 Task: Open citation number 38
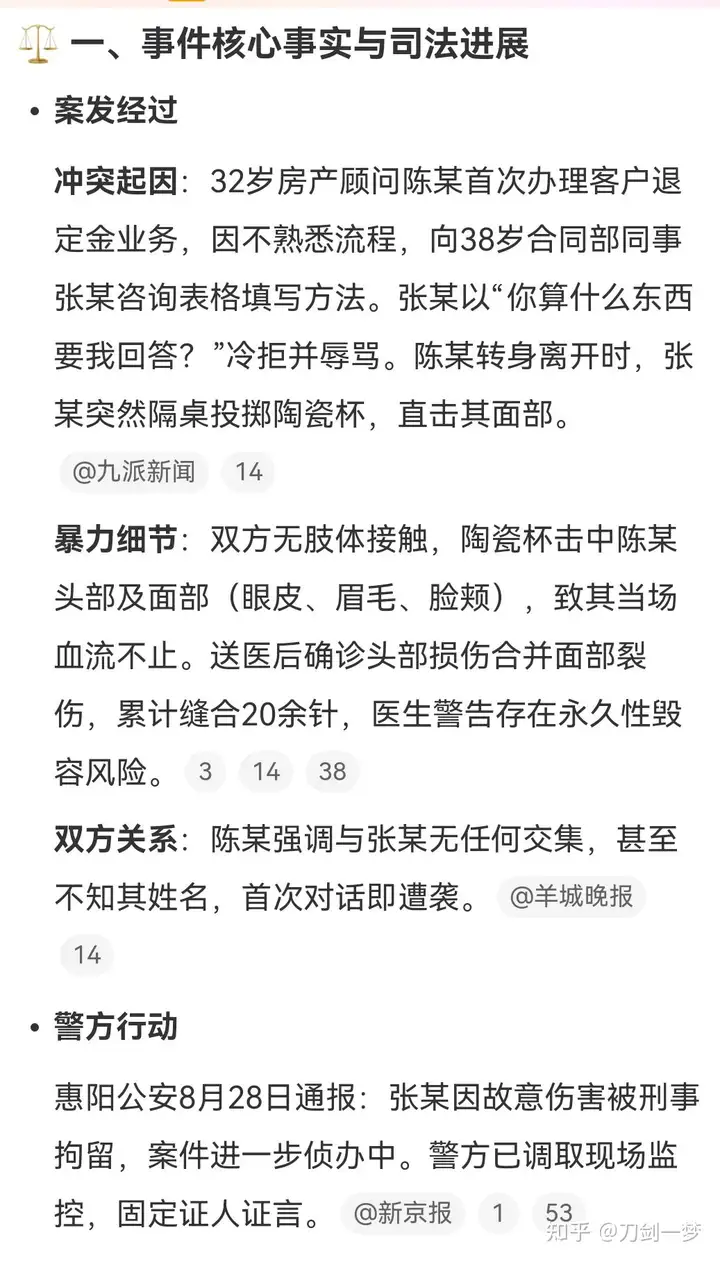(332, 771)
